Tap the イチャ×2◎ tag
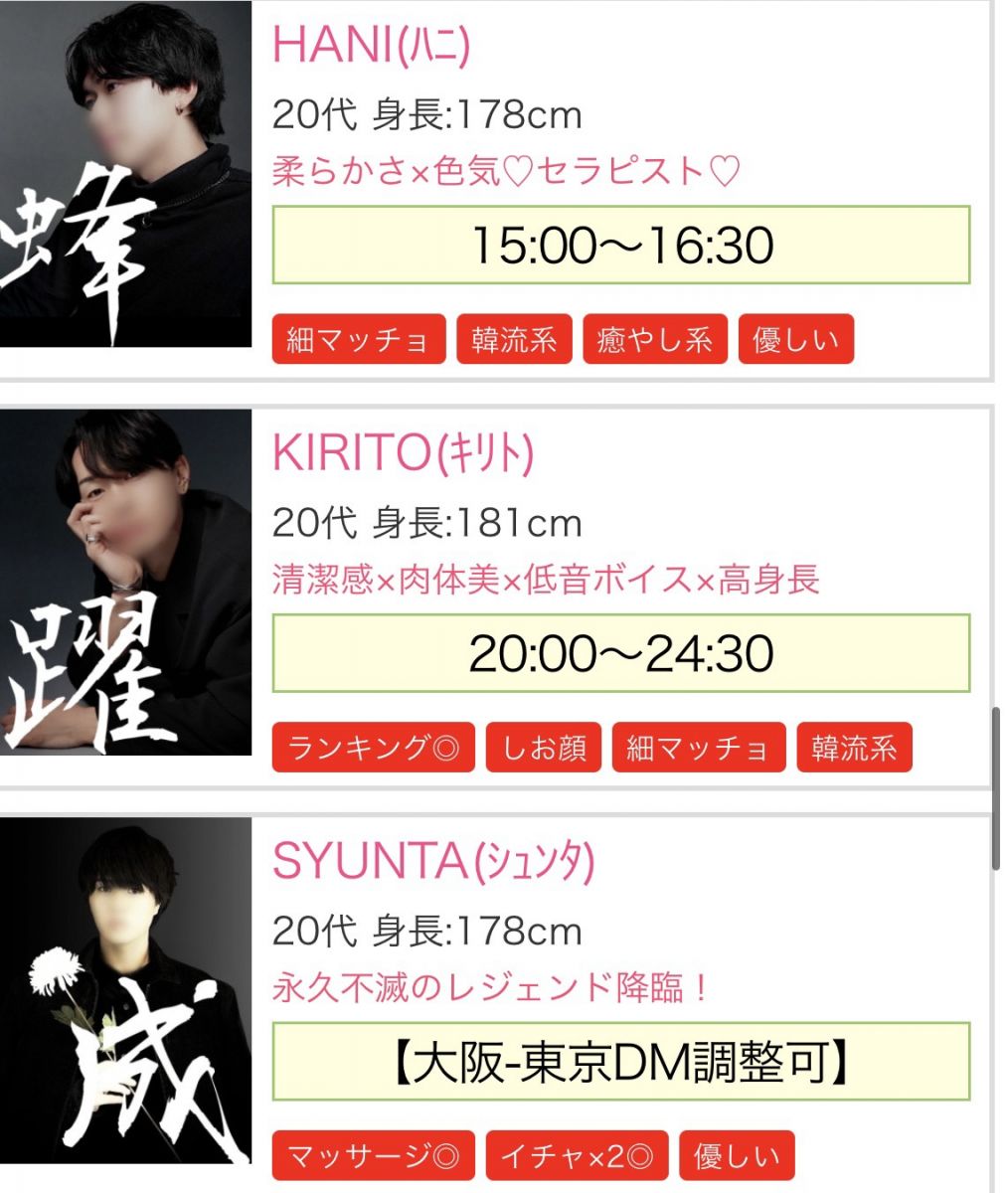The height and width of the screenshot is (1193, 1008). (577, 1156)
